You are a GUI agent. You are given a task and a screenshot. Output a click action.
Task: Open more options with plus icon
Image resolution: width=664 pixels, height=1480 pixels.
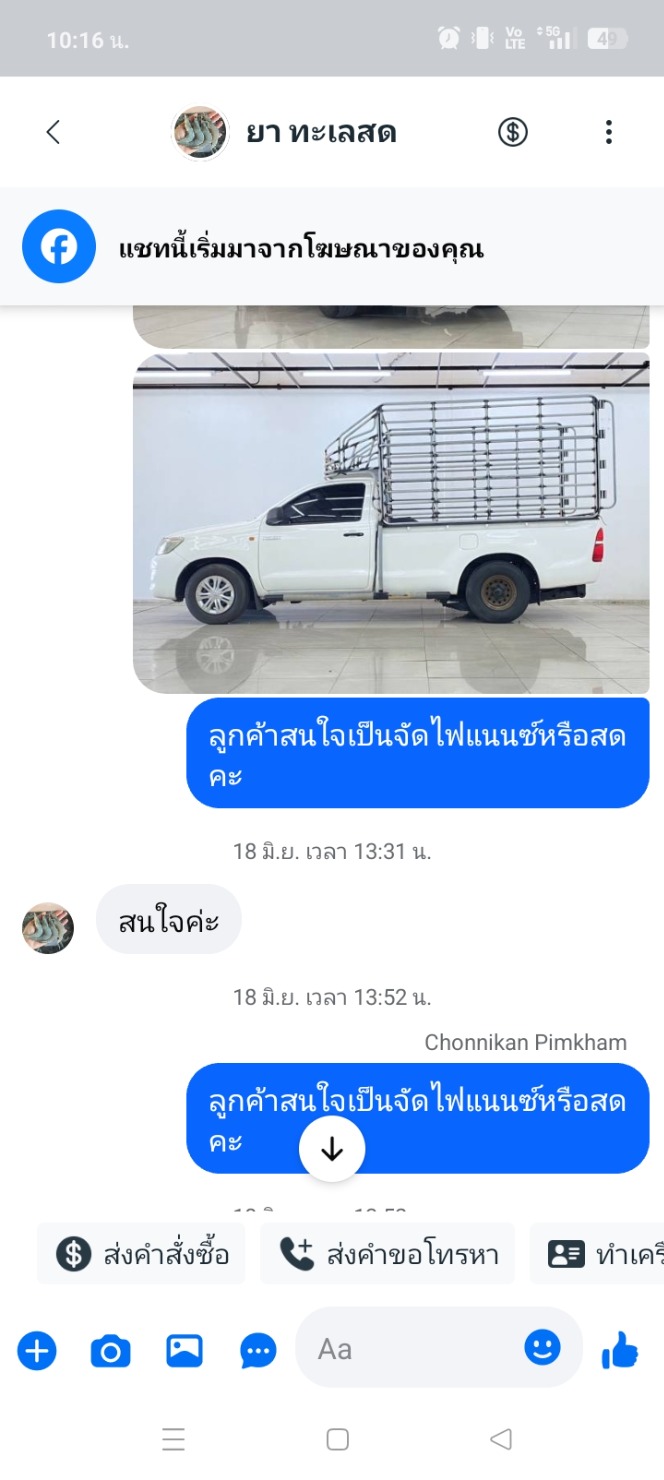37,1351
